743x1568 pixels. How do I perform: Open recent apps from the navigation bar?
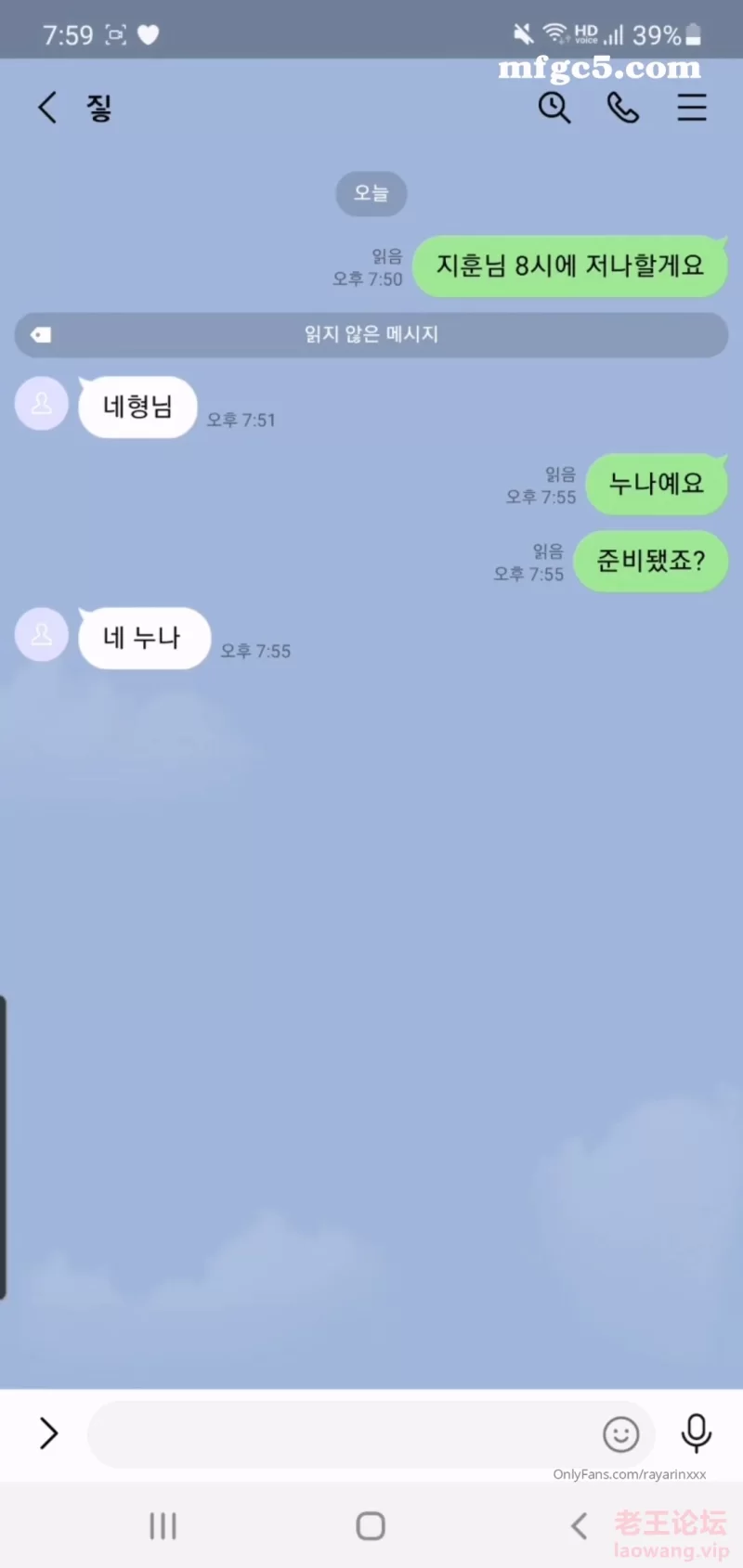click(x=163, y=1526)
